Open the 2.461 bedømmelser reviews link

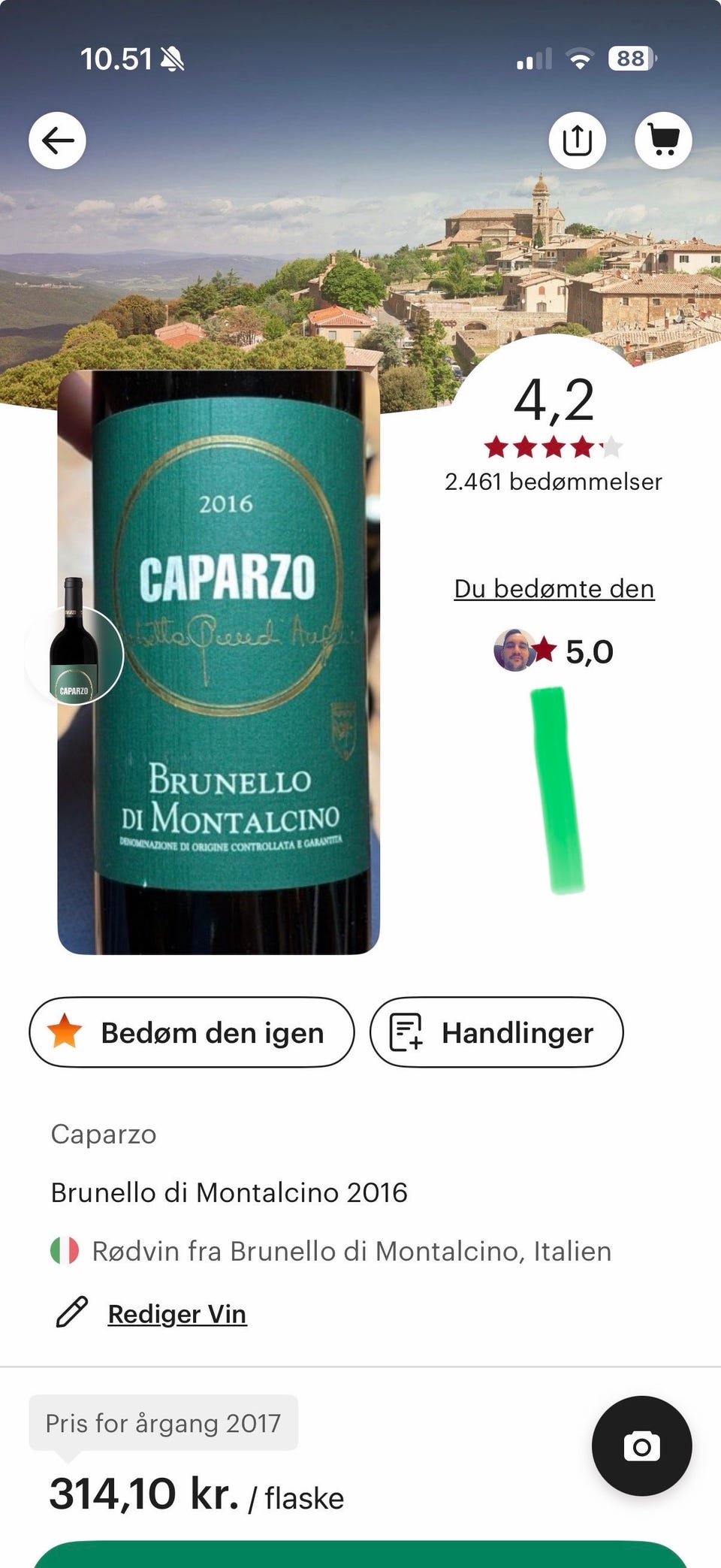(554, 482)
